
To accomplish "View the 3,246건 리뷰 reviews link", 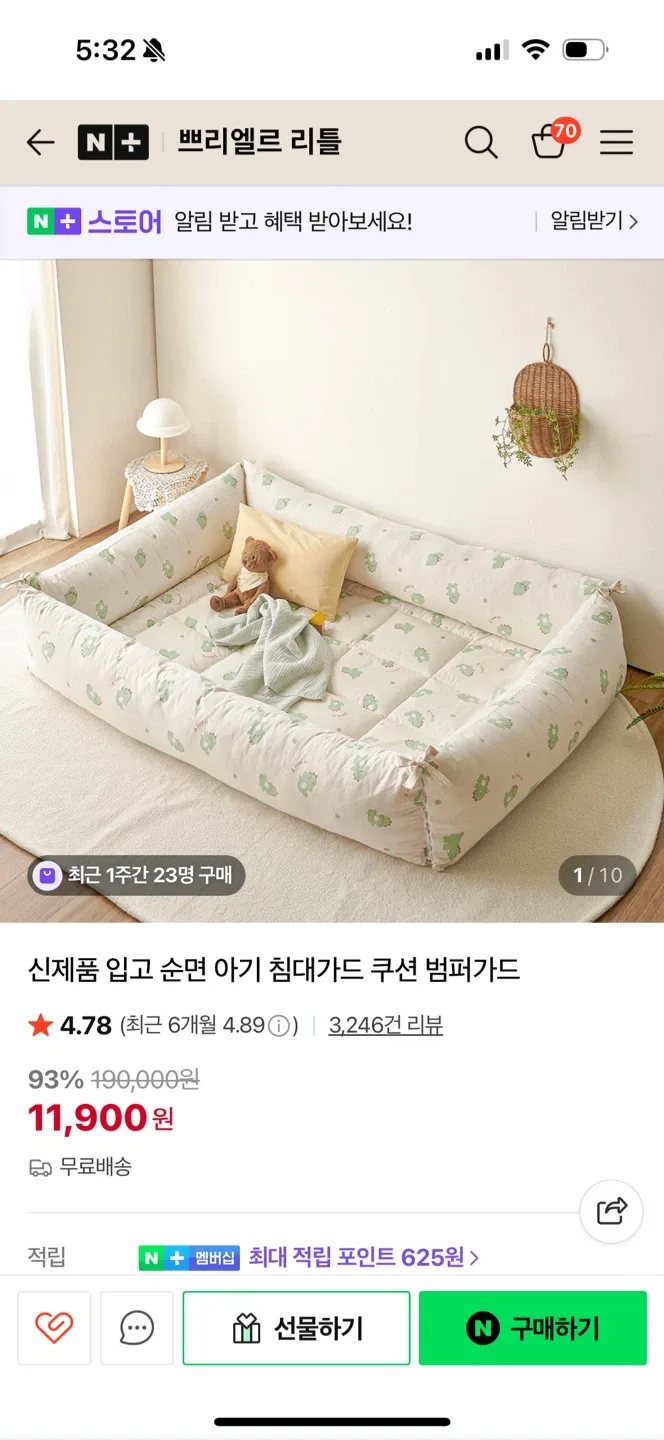I will (x=385, y=1025).
